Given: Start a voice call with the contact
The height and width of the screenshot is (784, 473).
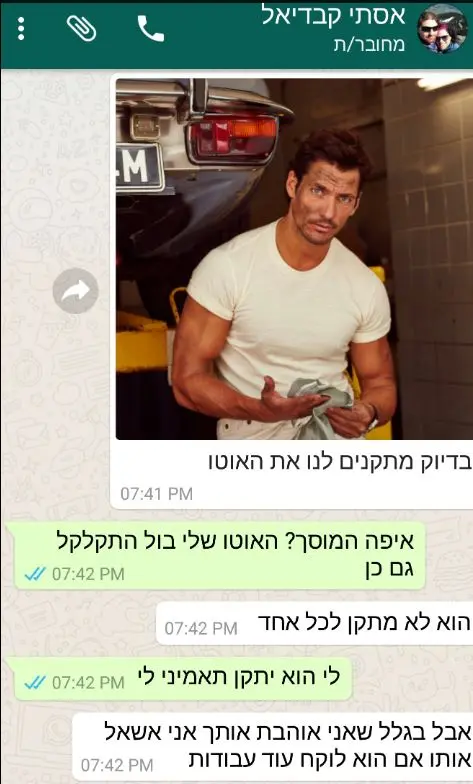Looking at the screenshot, I should [150, 28].
